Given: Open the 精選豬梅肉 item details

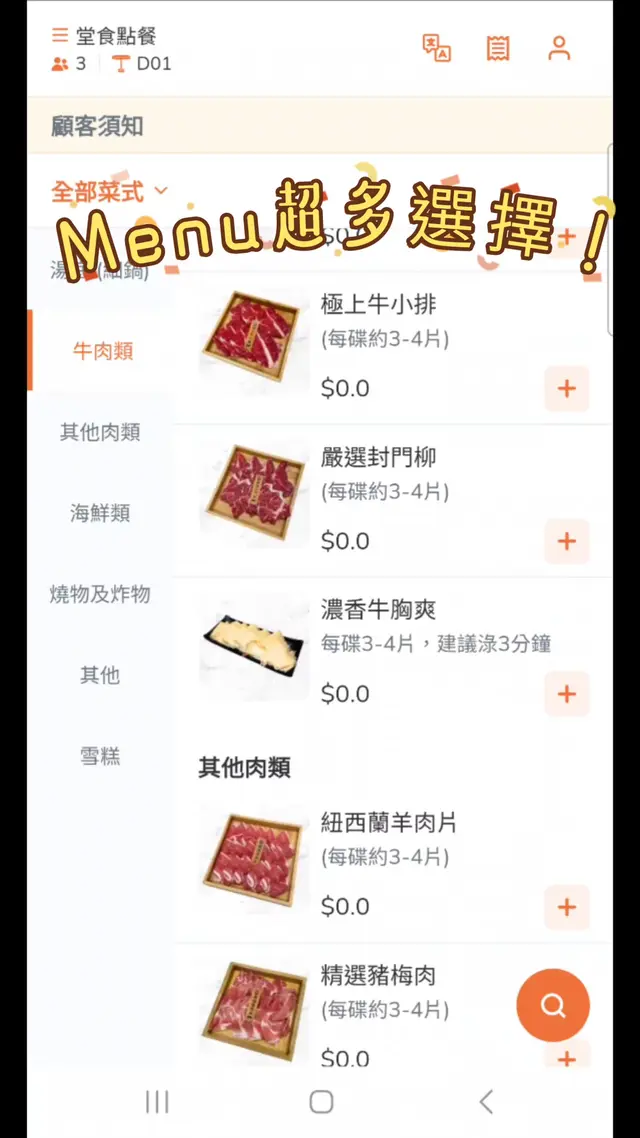Looking at the screenshot, I should coord(378,977).
